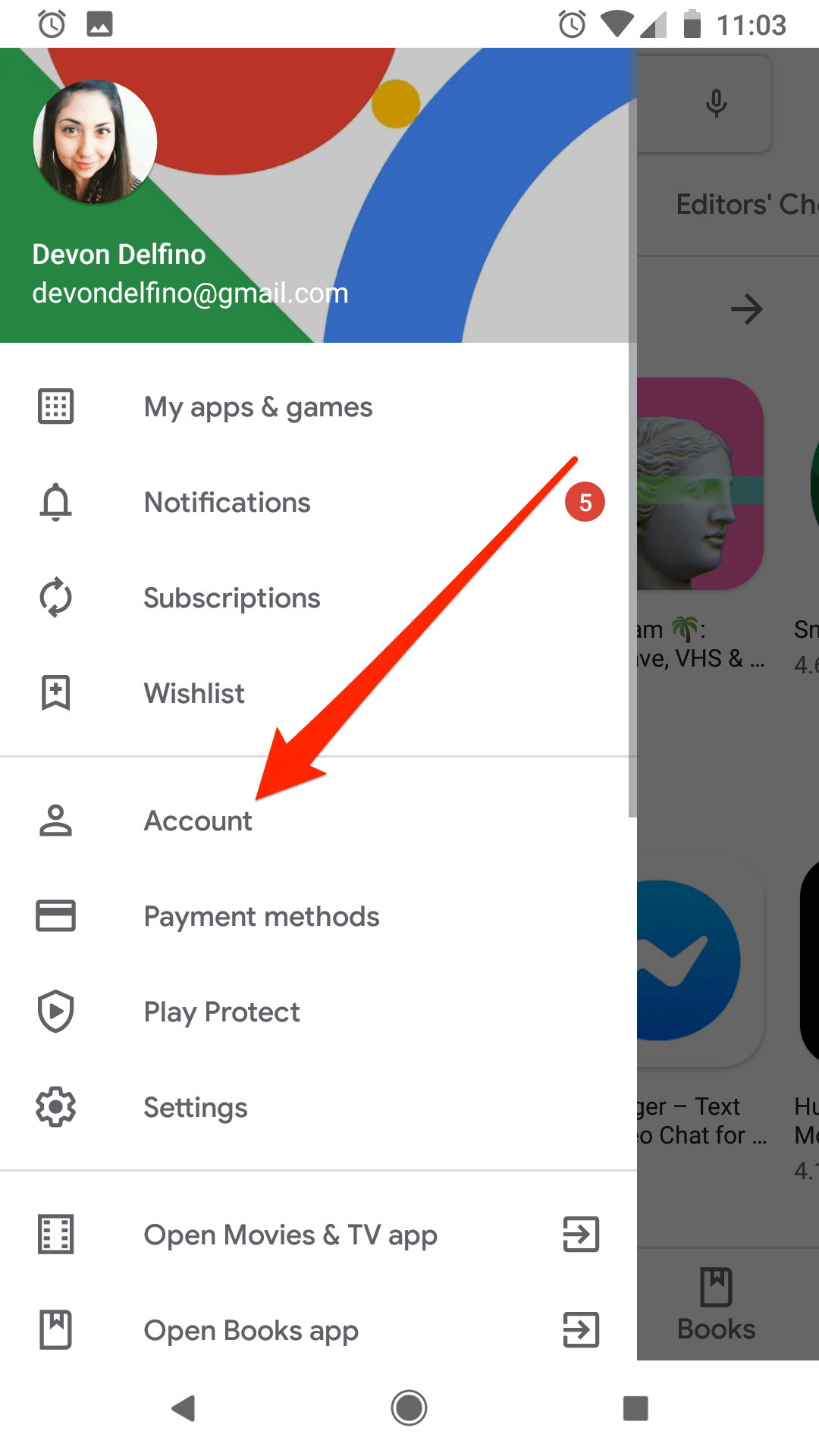Open the Account menu item
The height and width of the screenshot is (1456, 819).
tap(198, 821)
